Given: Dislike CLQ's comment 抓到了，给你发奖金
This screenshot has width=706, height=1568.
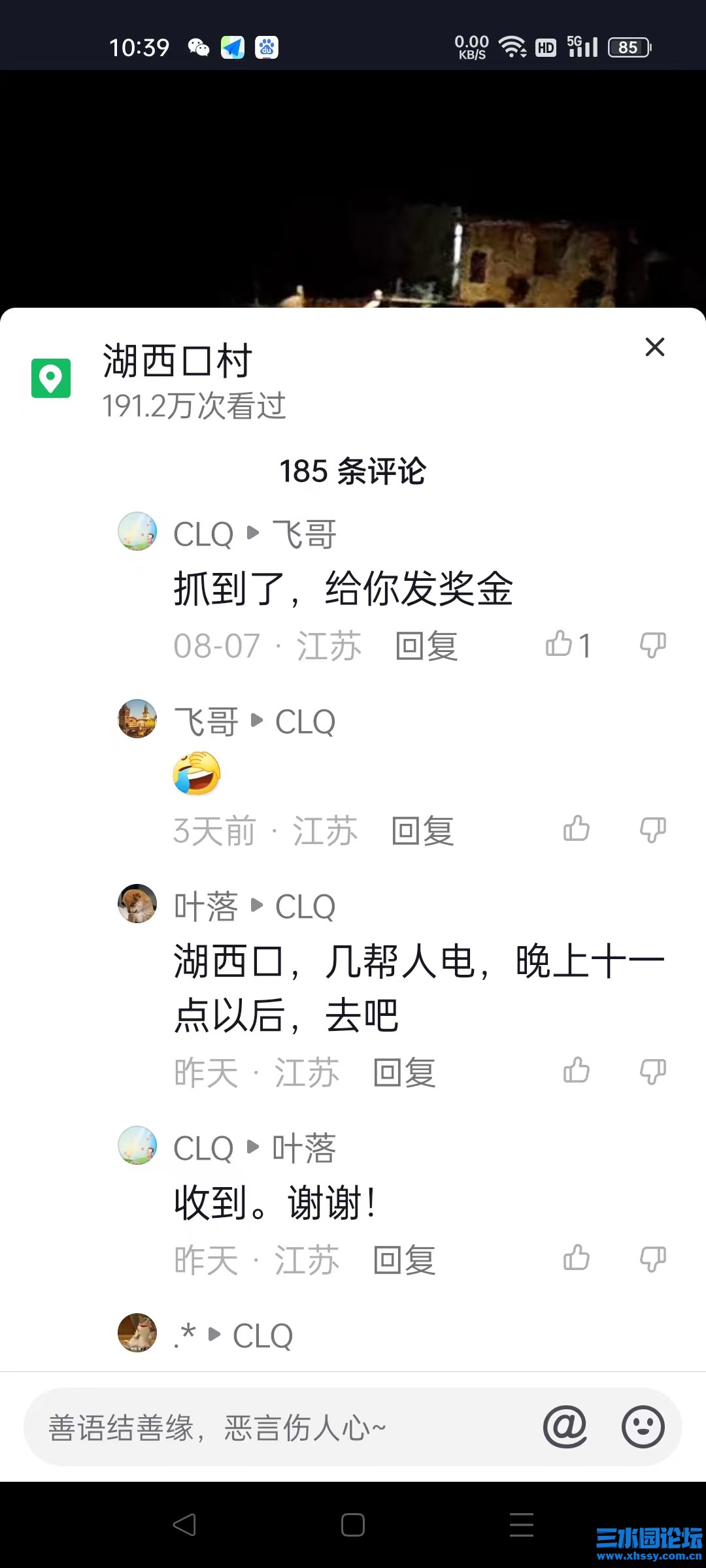Looking at the screenshot, I should click(x=652, y=645).
